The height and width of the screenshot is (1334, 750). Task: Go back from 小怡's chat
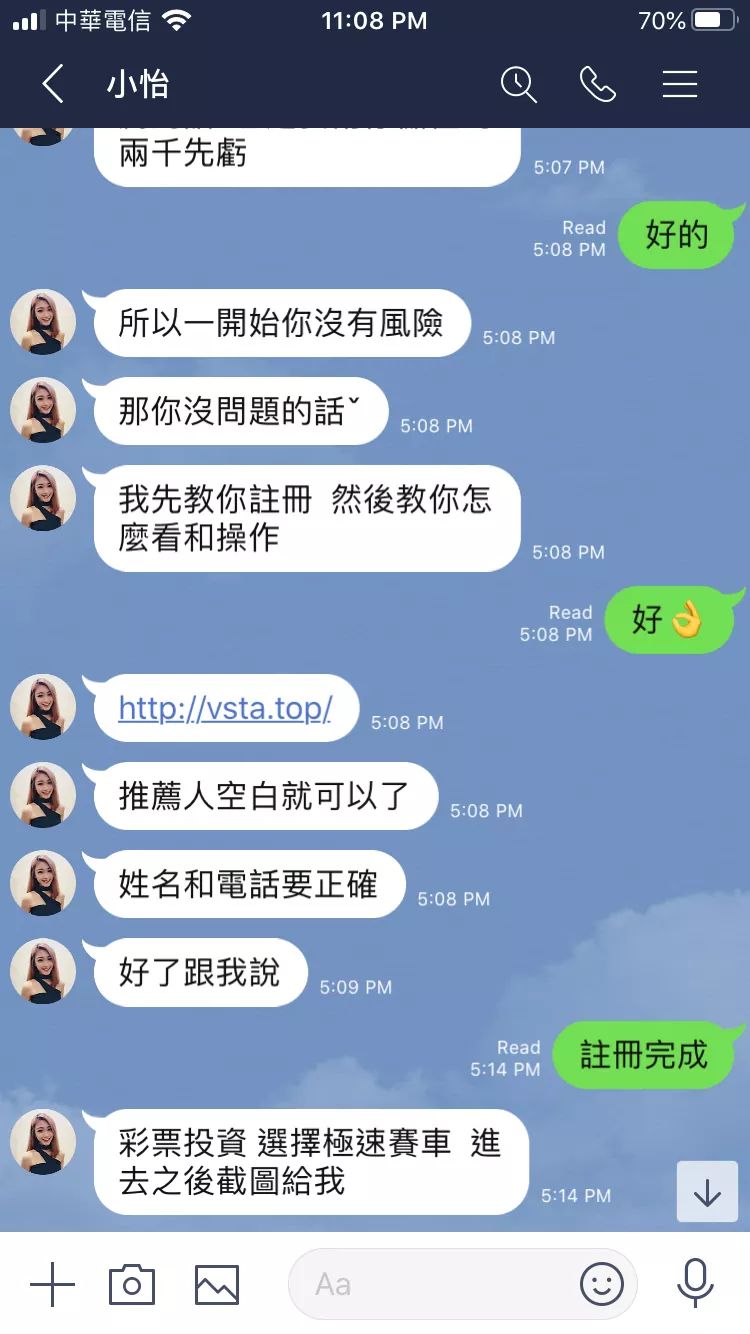click(x=53, y=85)
